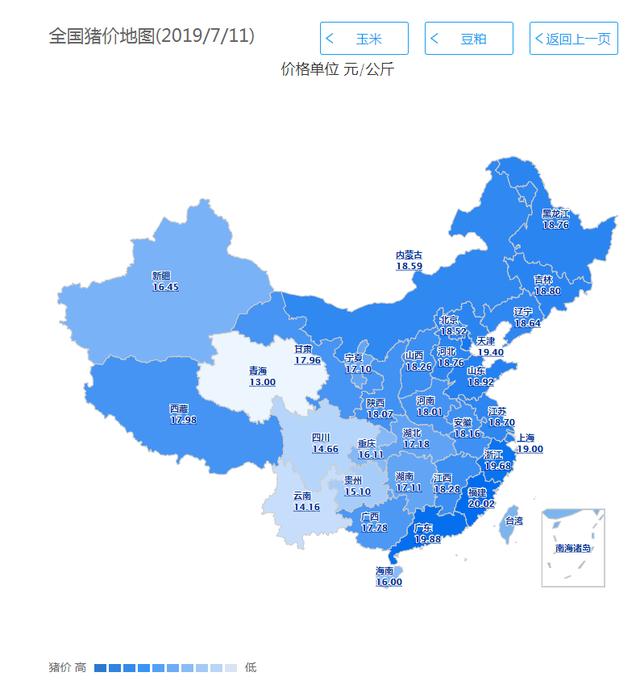Open the 豆粕 price map
The height and width of the screenshot is (689, 640).
pos(469,39)
